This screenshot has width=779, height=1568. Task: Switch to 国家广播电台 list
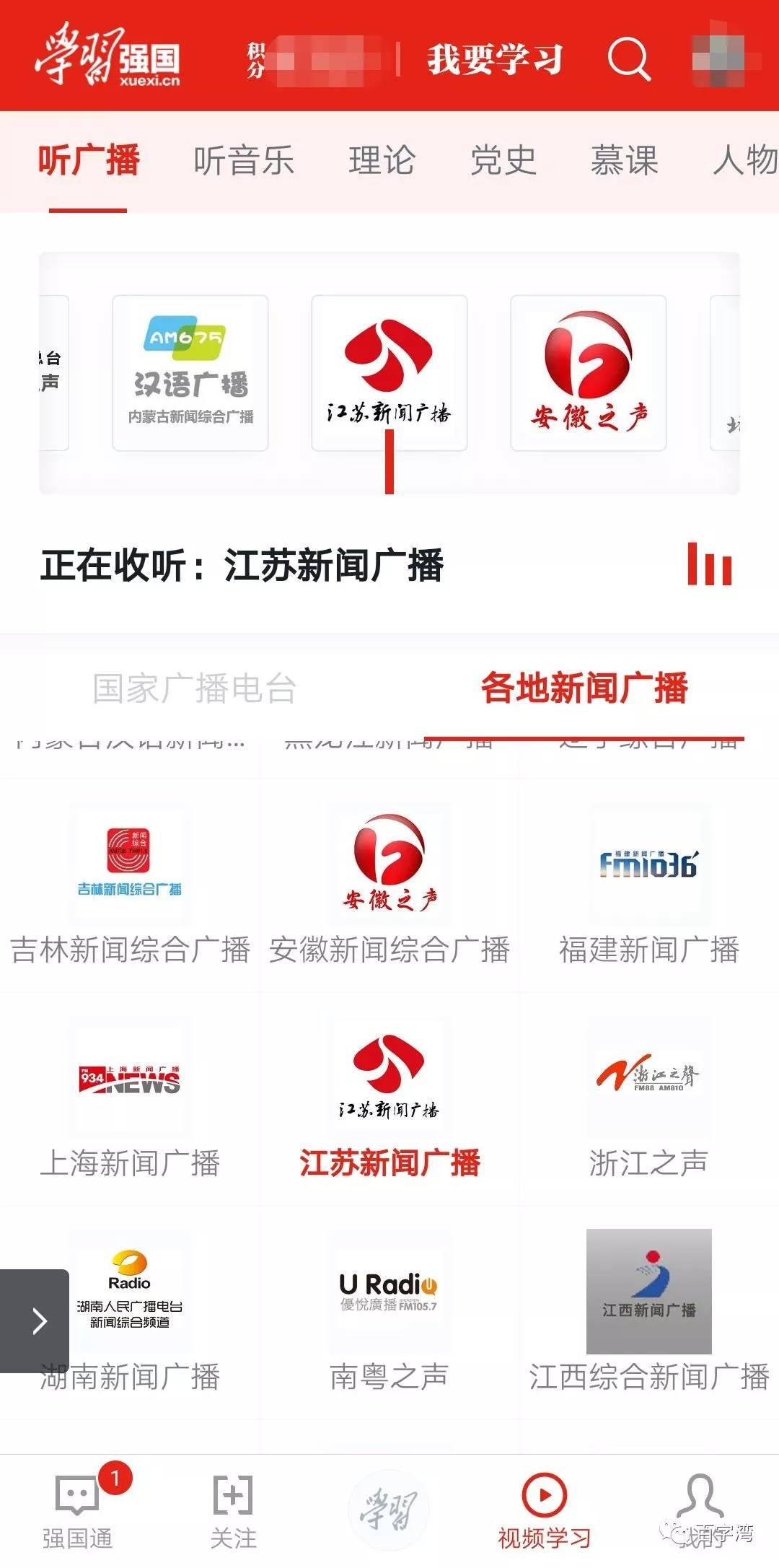pyautogui.click(x=194, y=688)
